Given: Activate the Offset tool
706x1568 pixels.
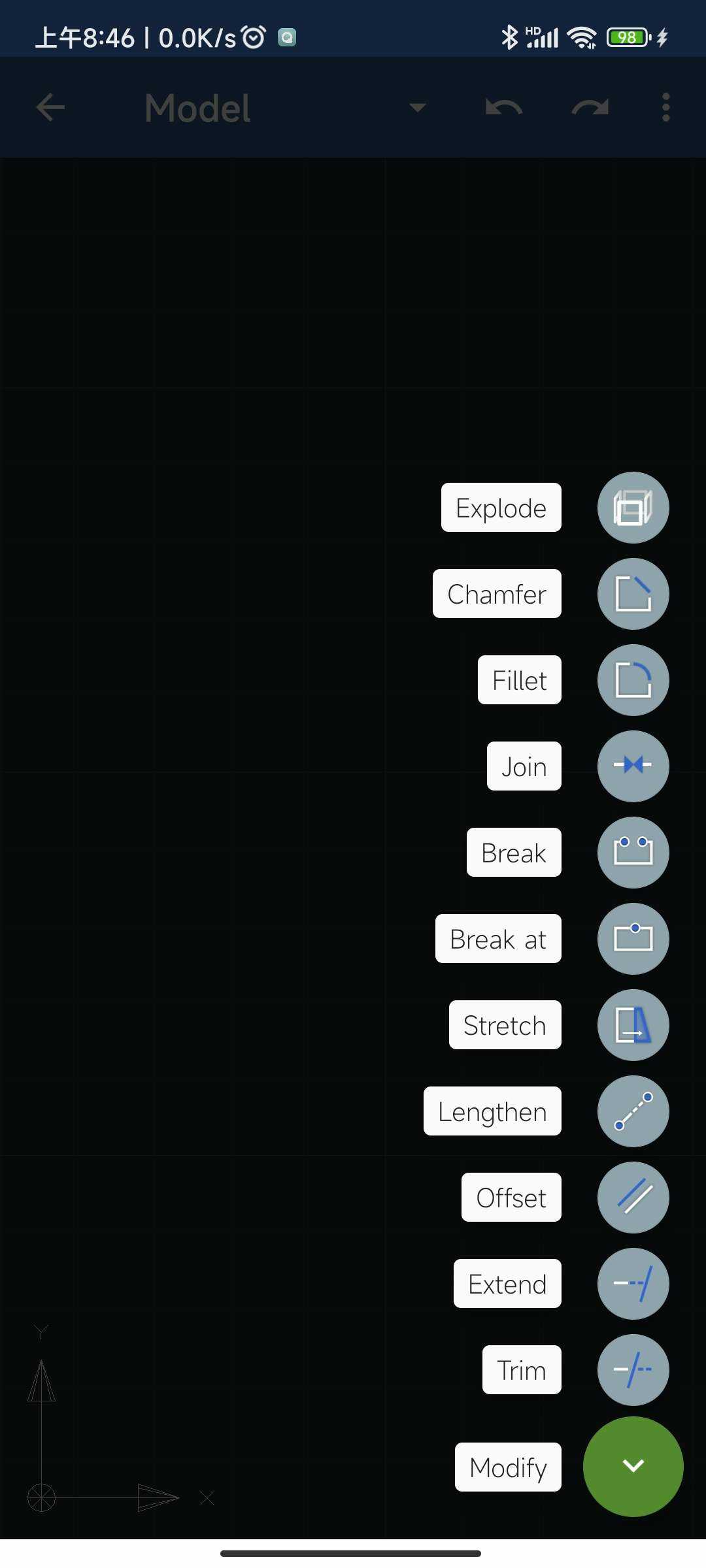Looking at the screenshot, I should pyautogui.click(x=633, y=1198).
